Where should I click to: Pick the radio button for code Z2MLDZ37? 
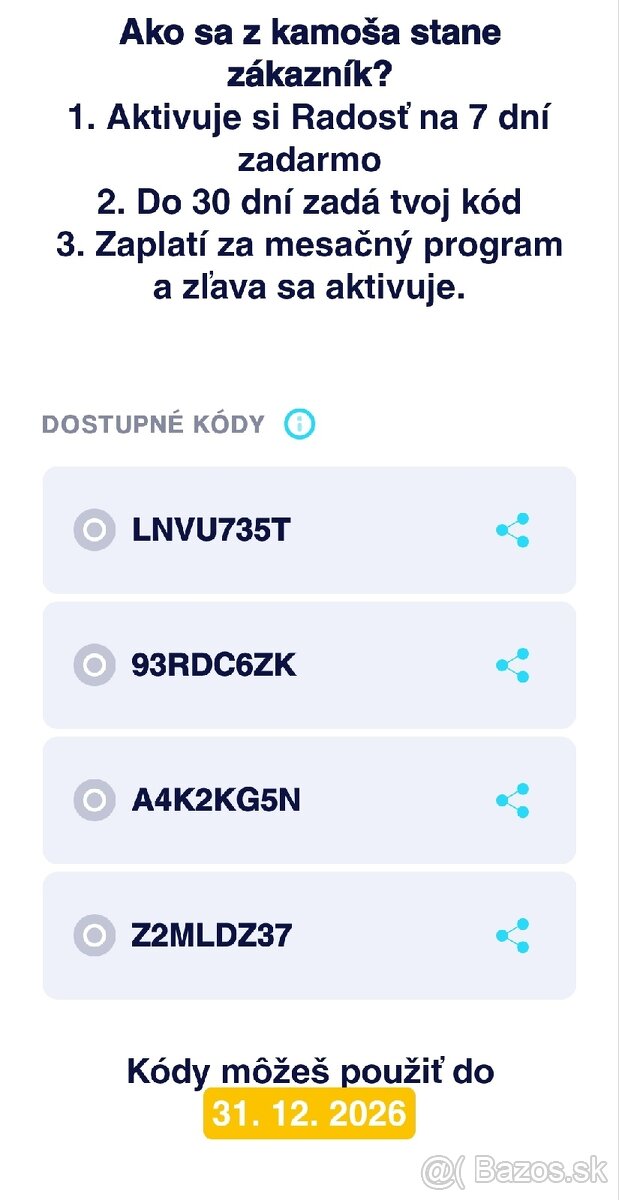[x=94, y=936]
